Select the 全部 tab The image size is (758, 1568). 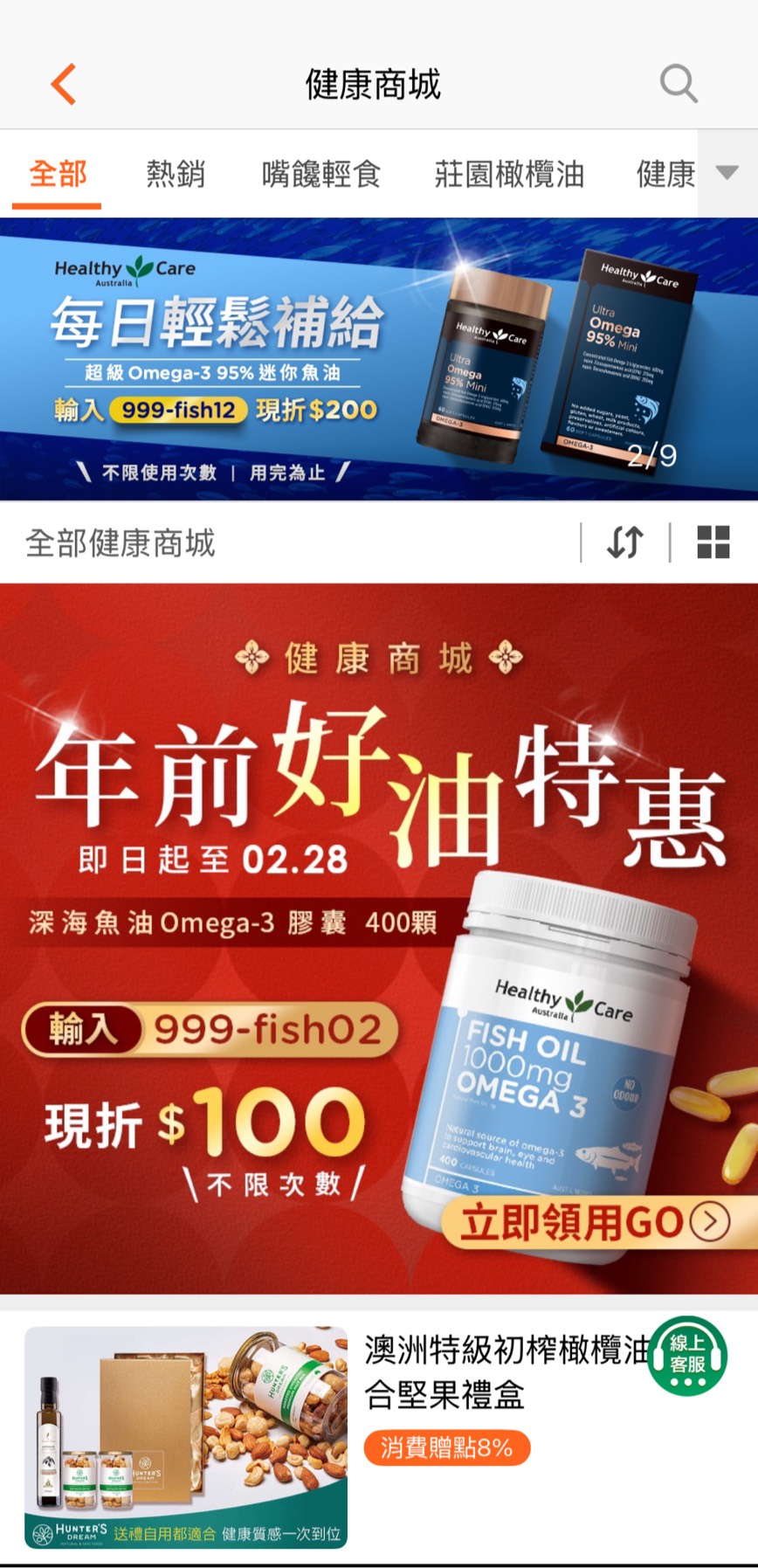[x=58, y=174]
